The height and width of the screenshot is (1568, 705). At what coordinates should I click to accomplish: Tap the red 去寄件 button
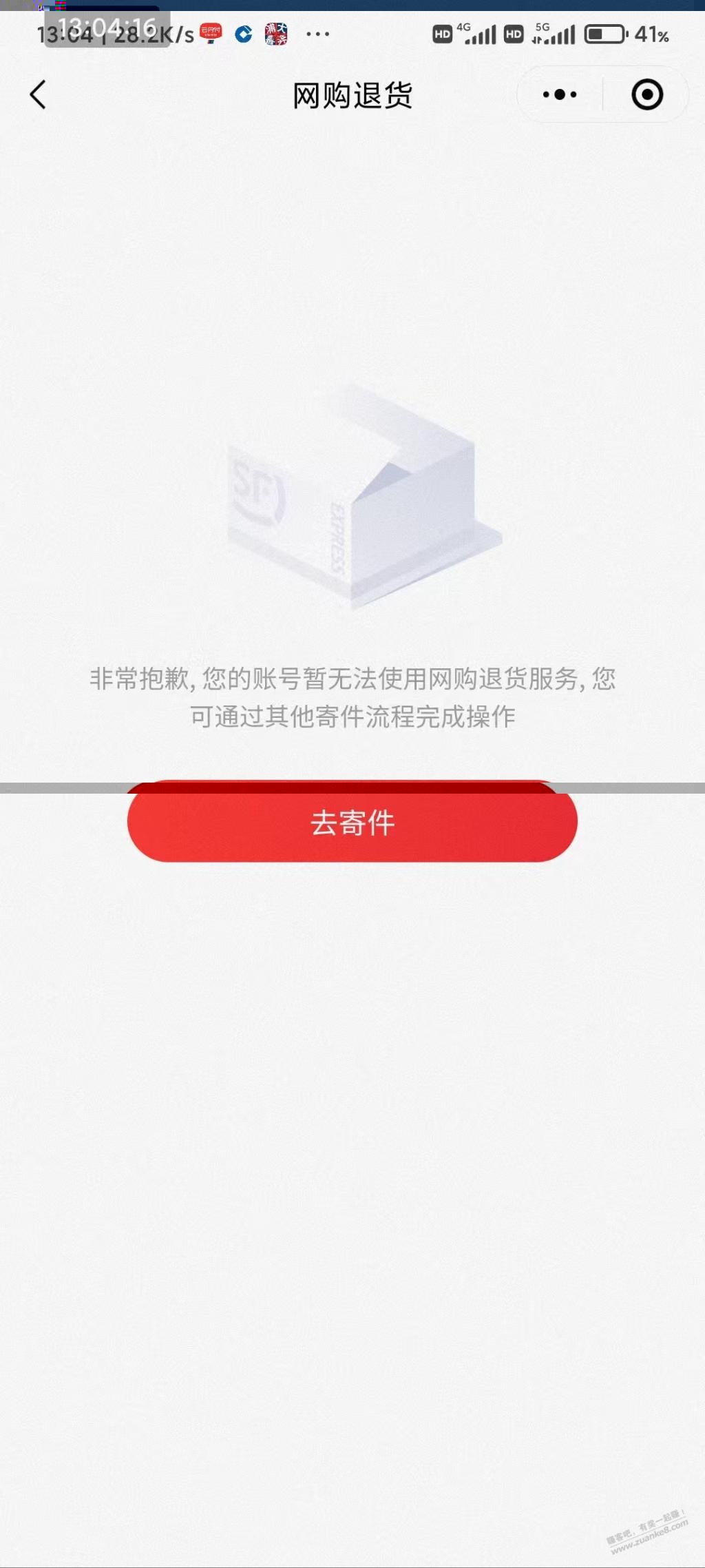pos(352,823)
